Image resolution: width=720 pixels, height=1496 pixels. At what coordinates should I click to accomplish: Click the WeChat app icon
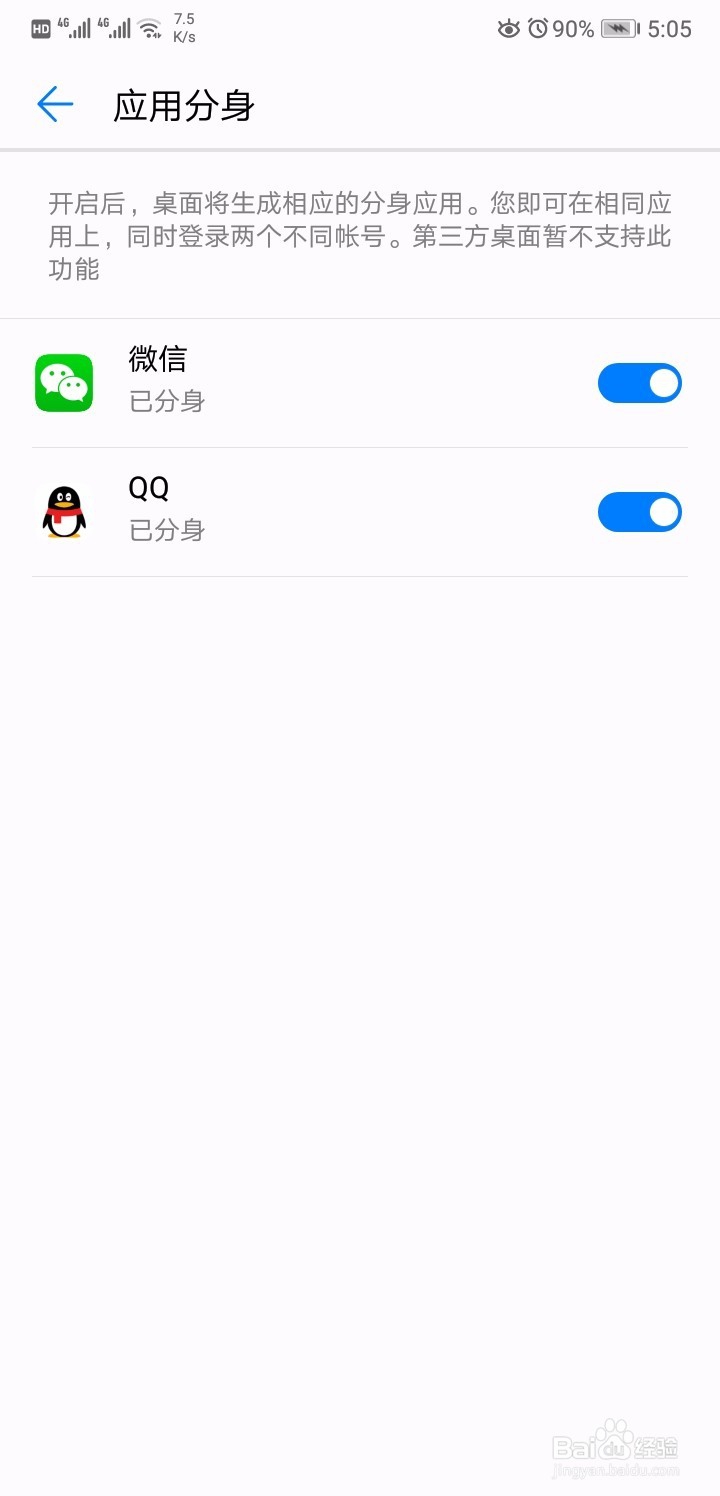(x=64, y=382)
